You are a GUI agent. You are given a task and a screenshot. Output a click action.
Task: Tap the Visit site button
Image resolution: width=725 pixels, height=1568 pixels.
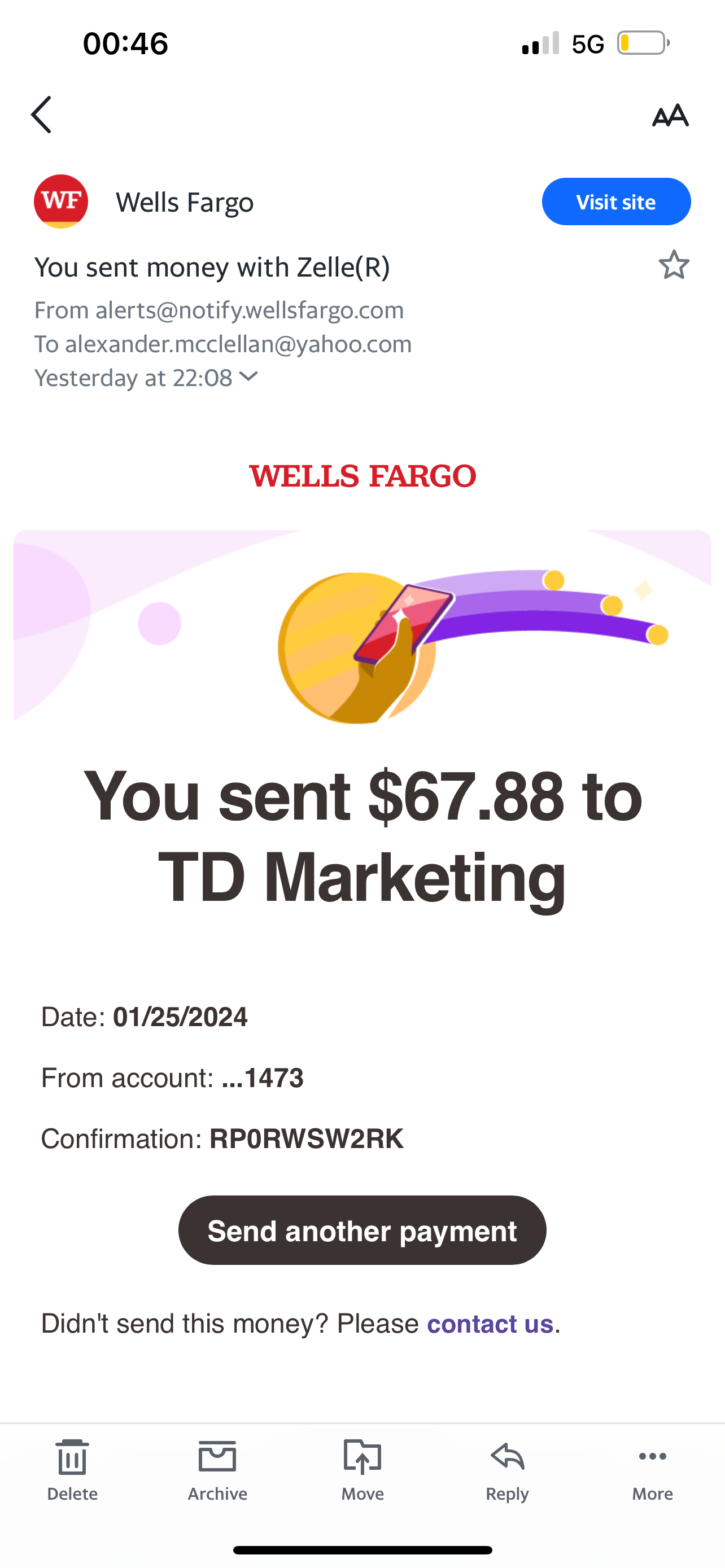coord(616,202)
